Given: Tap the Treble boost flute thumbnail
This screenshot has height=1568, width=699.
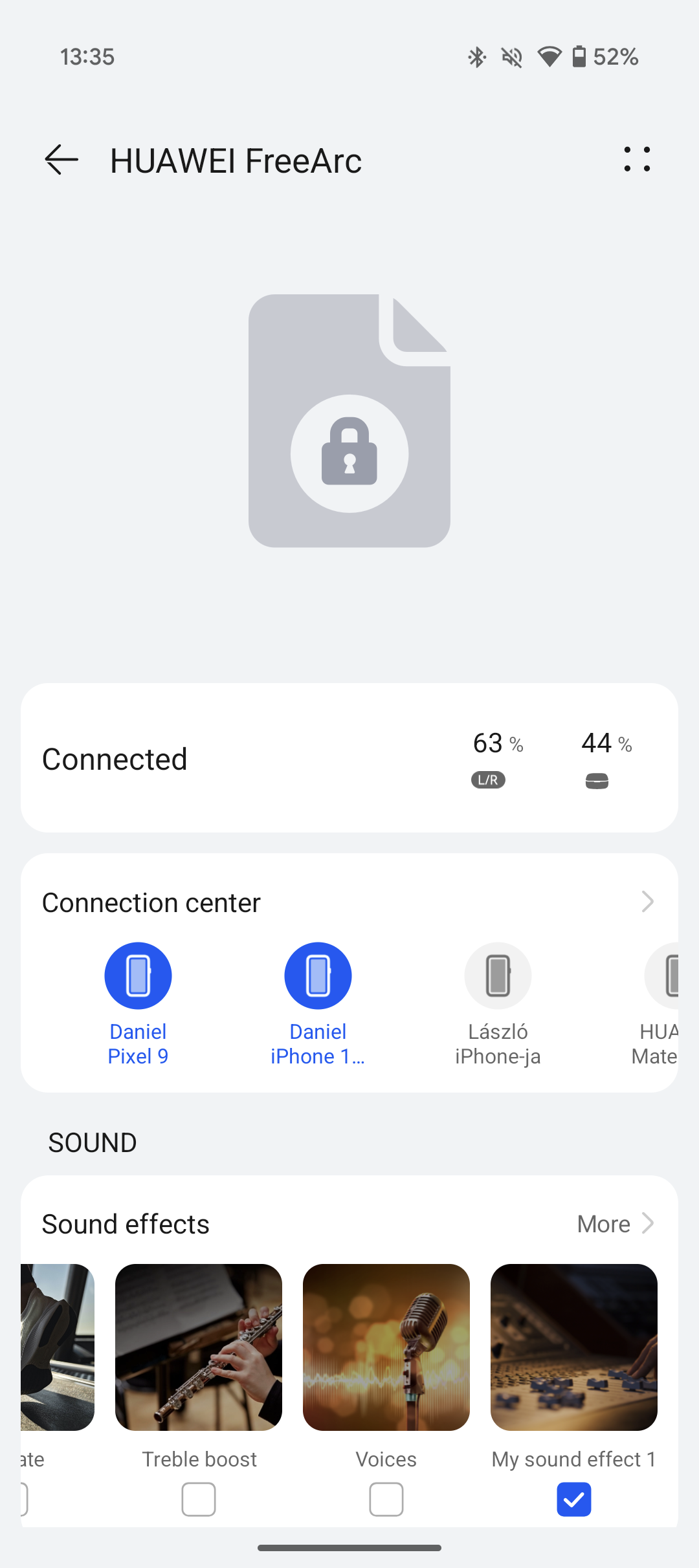Looking at the screenshot, I should (x=199, y=1347).
